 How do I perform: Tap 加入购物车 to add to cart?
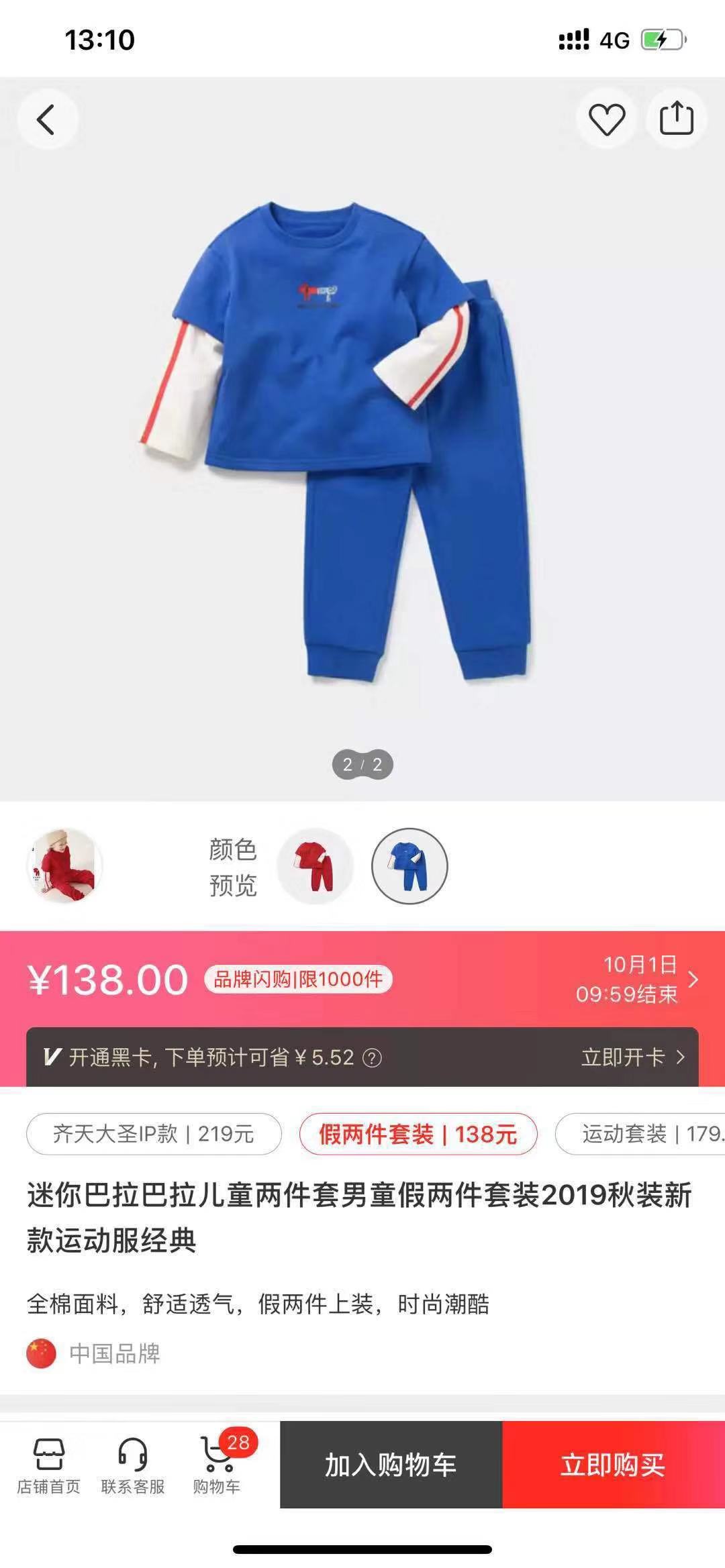pos(391,1465)
